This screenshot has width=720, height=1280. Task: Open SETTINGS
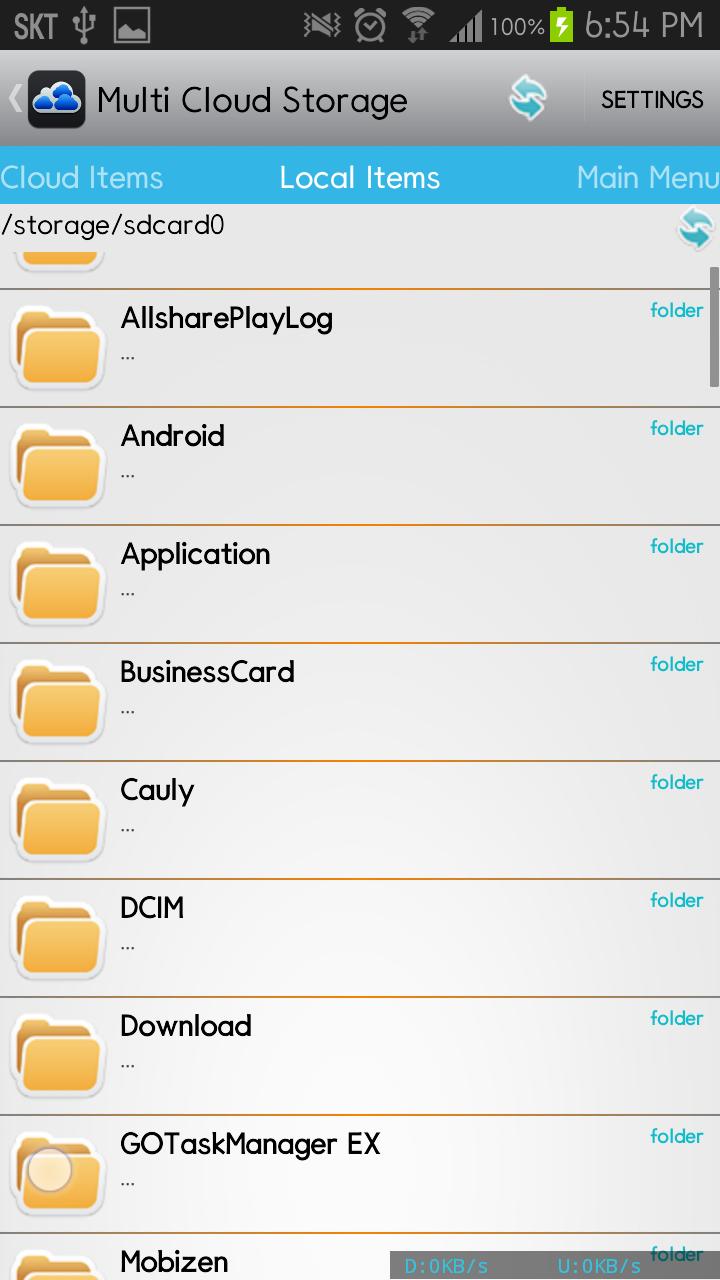click(x=652, y=100)
